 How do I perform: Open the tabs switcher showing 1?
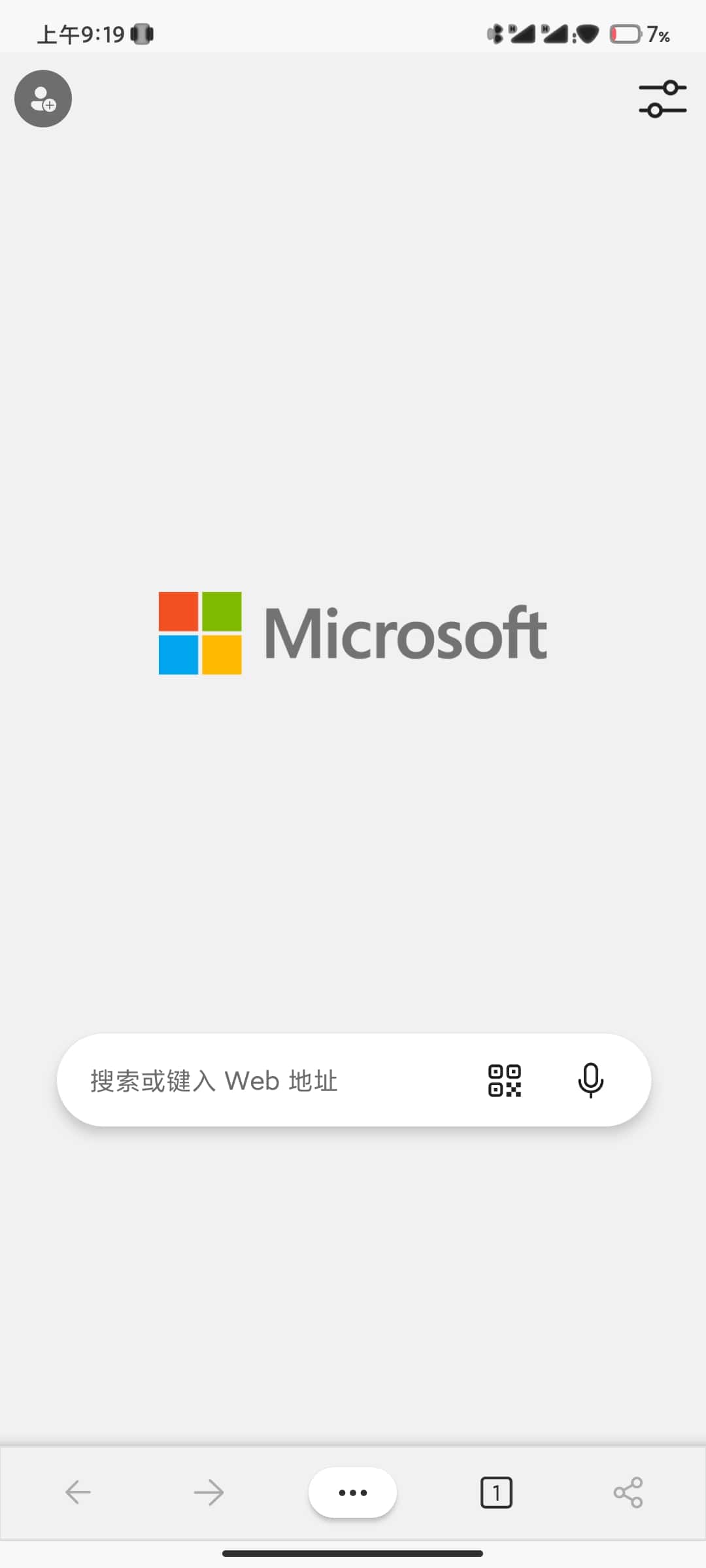tap(496, 1492)
